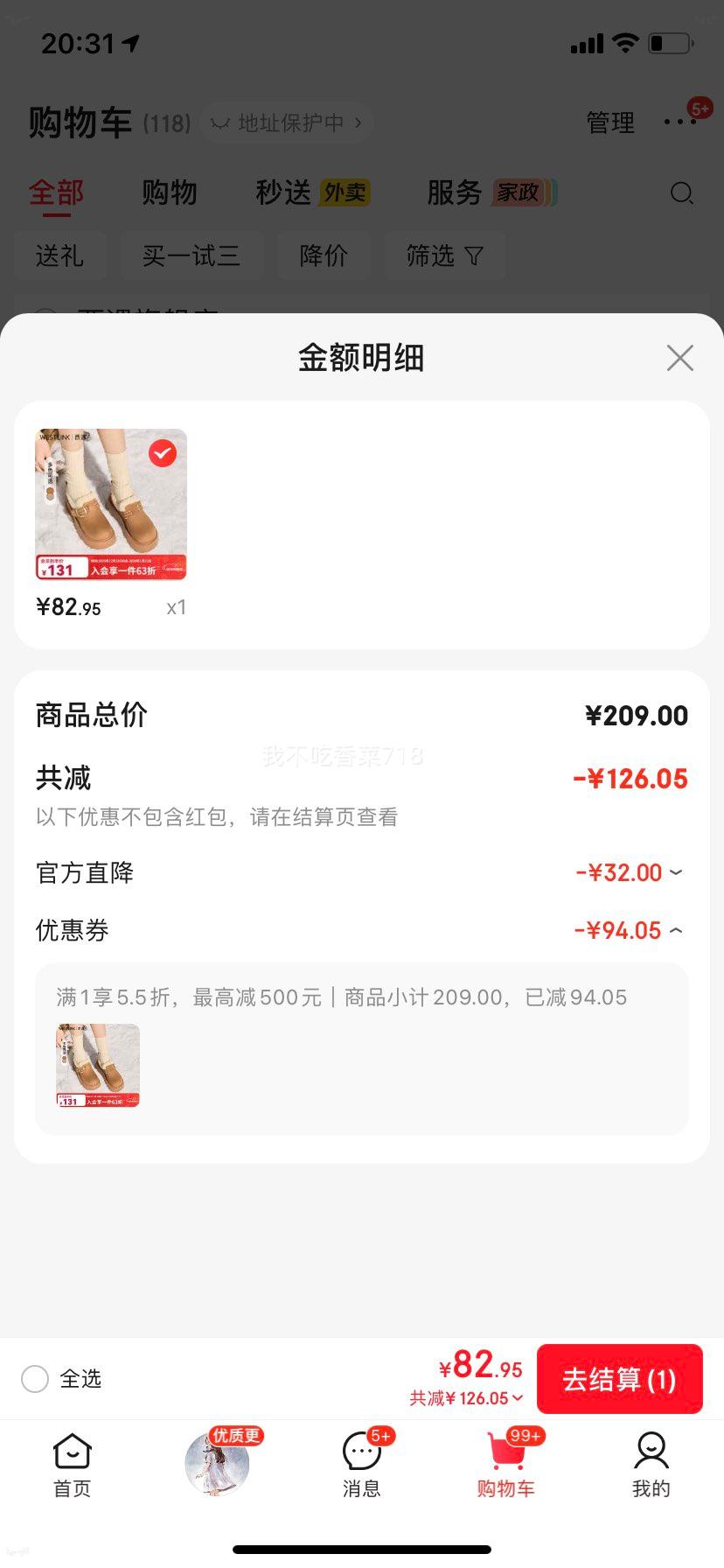
Task: Switch to the 秒送 tab
Action: click(x=282, y=192)
